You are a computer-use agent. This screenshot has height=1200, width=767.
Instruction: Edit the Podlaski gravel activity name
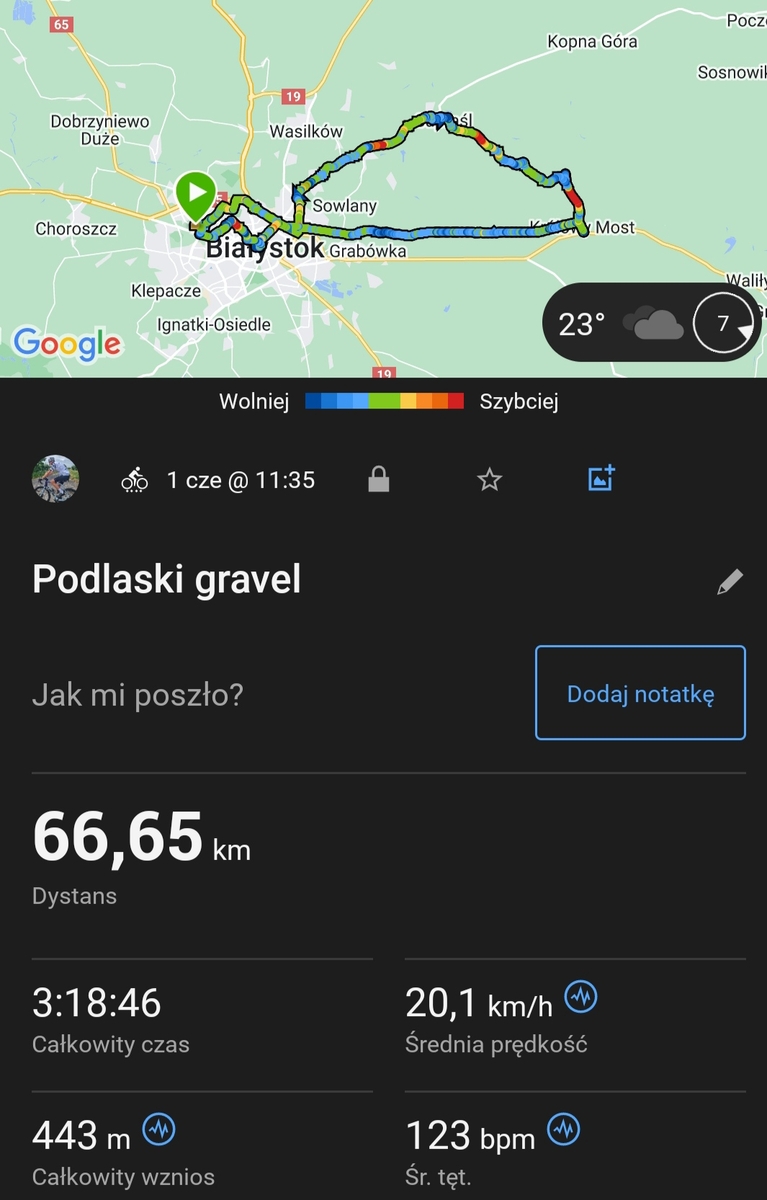tap(730, 582)
